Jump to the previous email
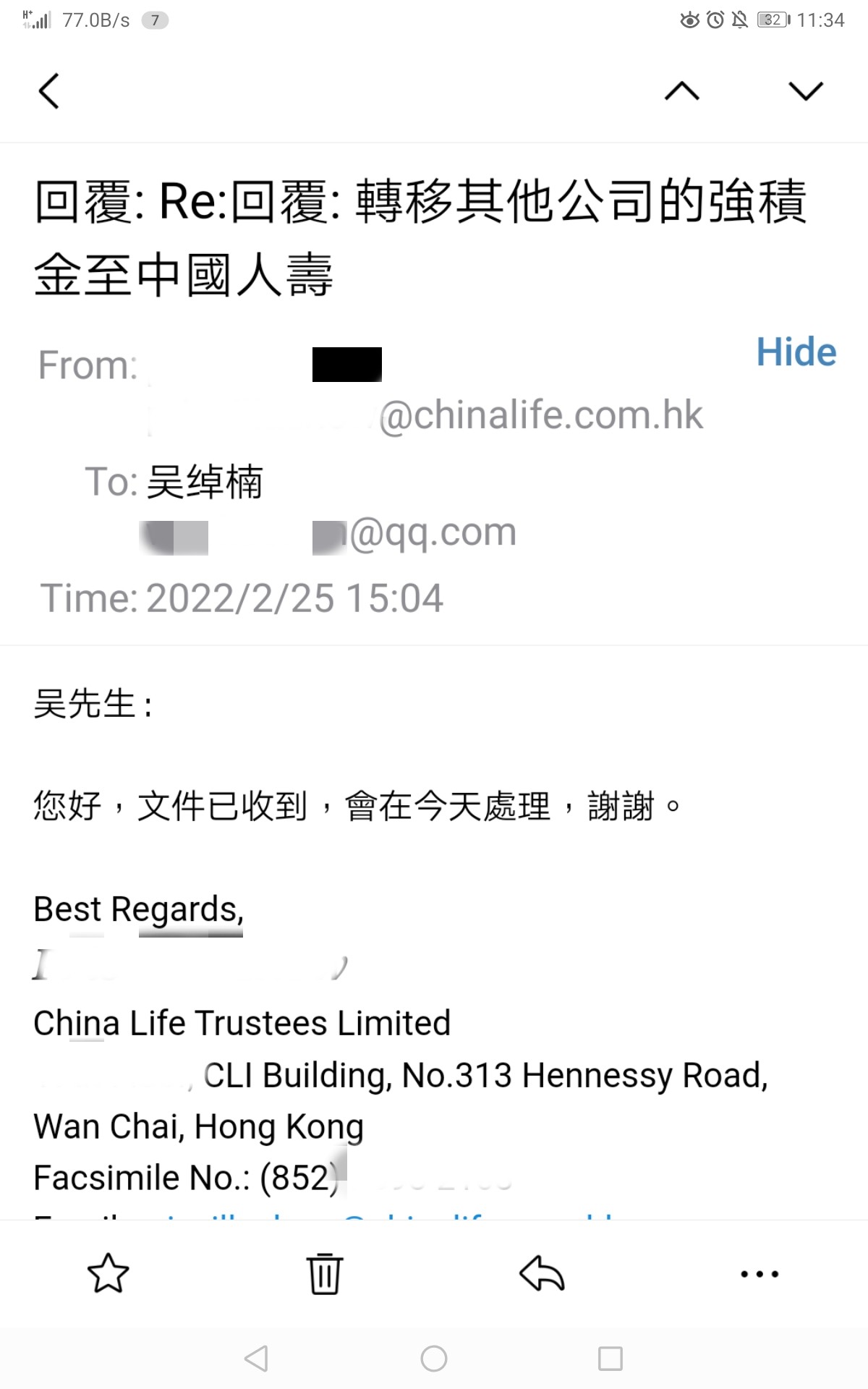Screen dimensions: 868x1389 [681, 91]
